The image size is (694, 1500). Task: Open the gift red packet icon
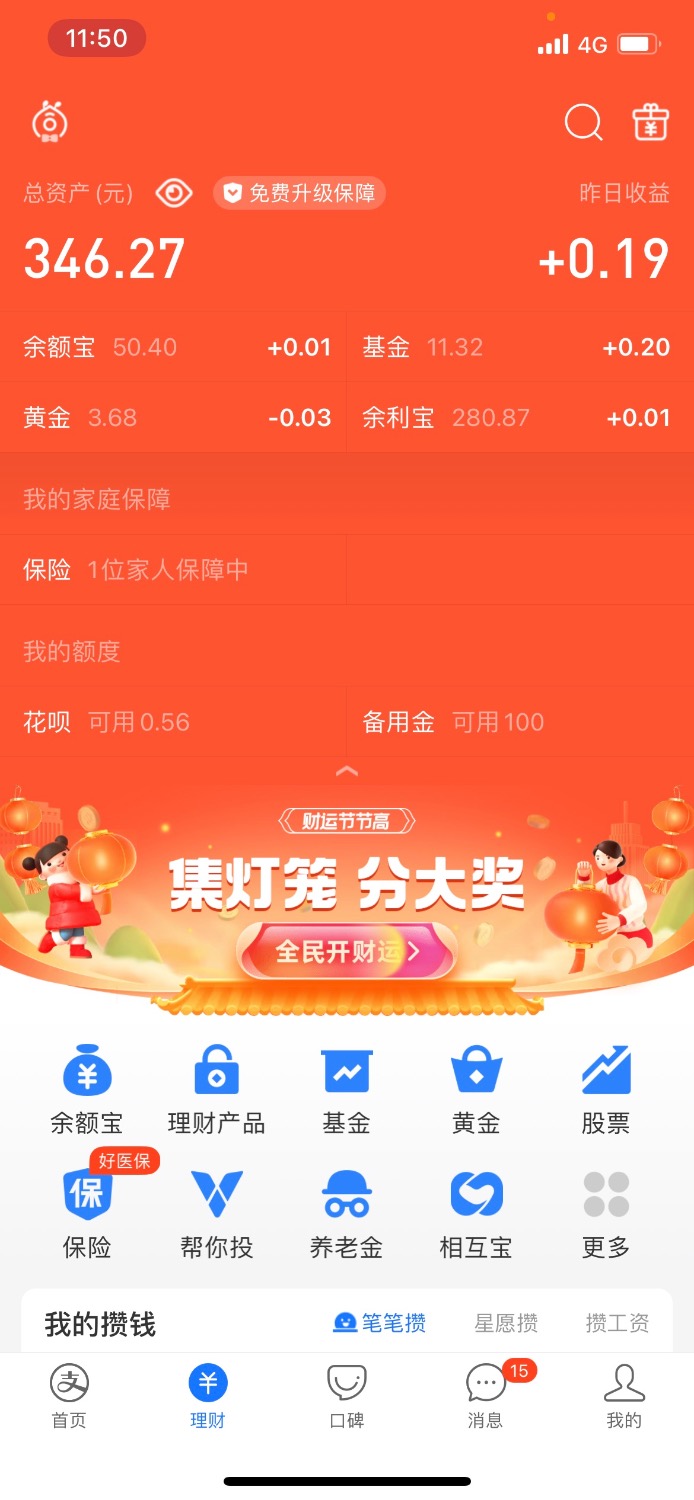(651, 124)
